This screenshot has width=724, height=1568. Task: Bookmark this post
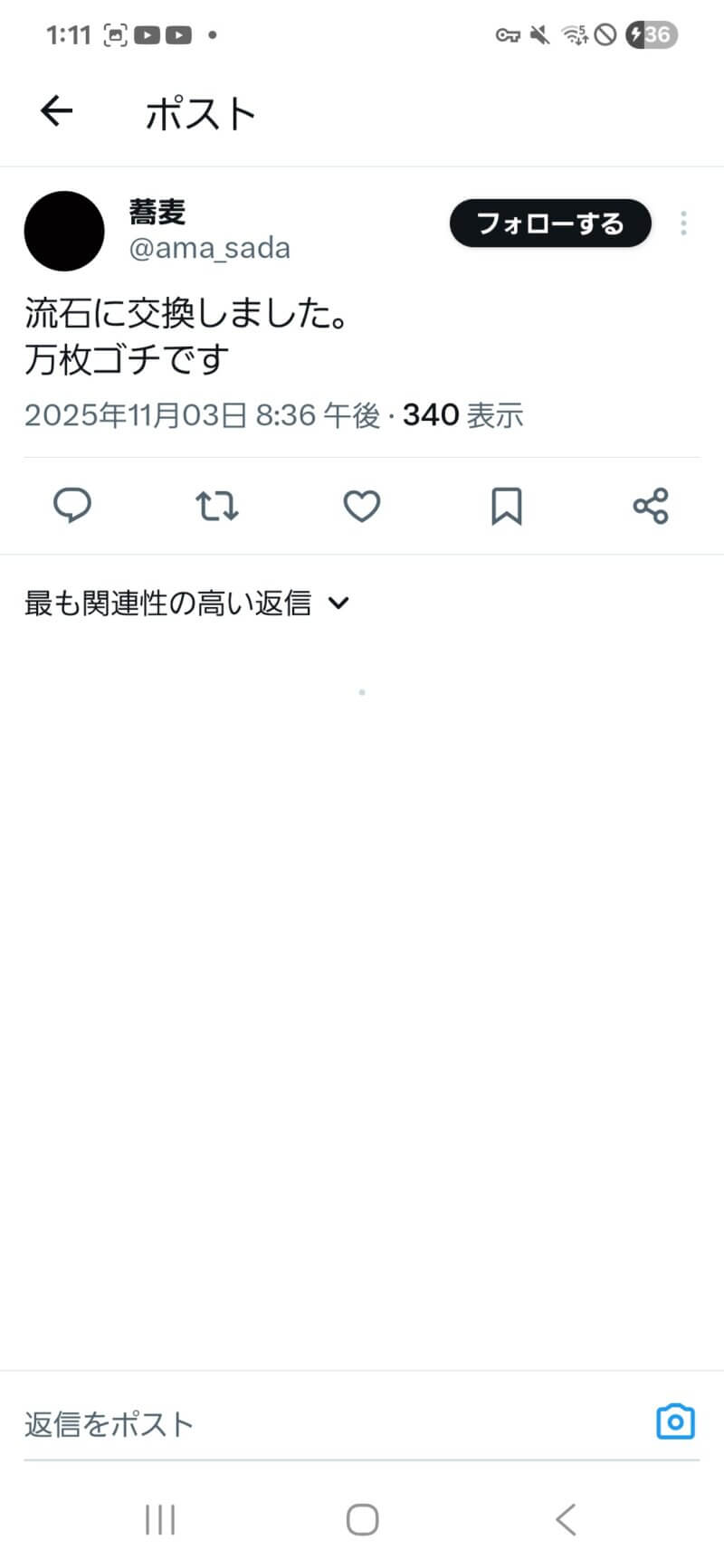506,506
